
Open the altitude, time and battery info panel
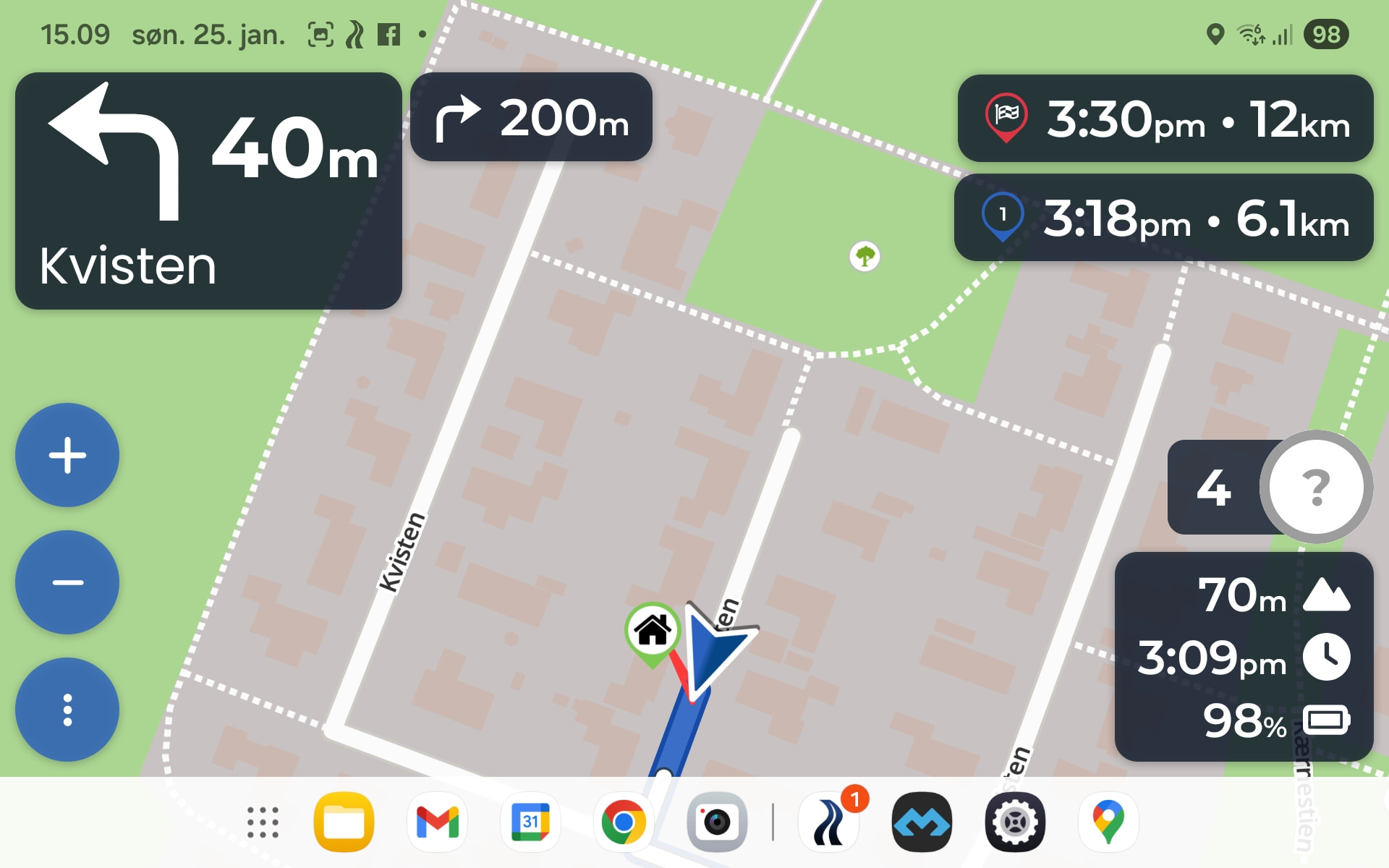(1243, 657)
